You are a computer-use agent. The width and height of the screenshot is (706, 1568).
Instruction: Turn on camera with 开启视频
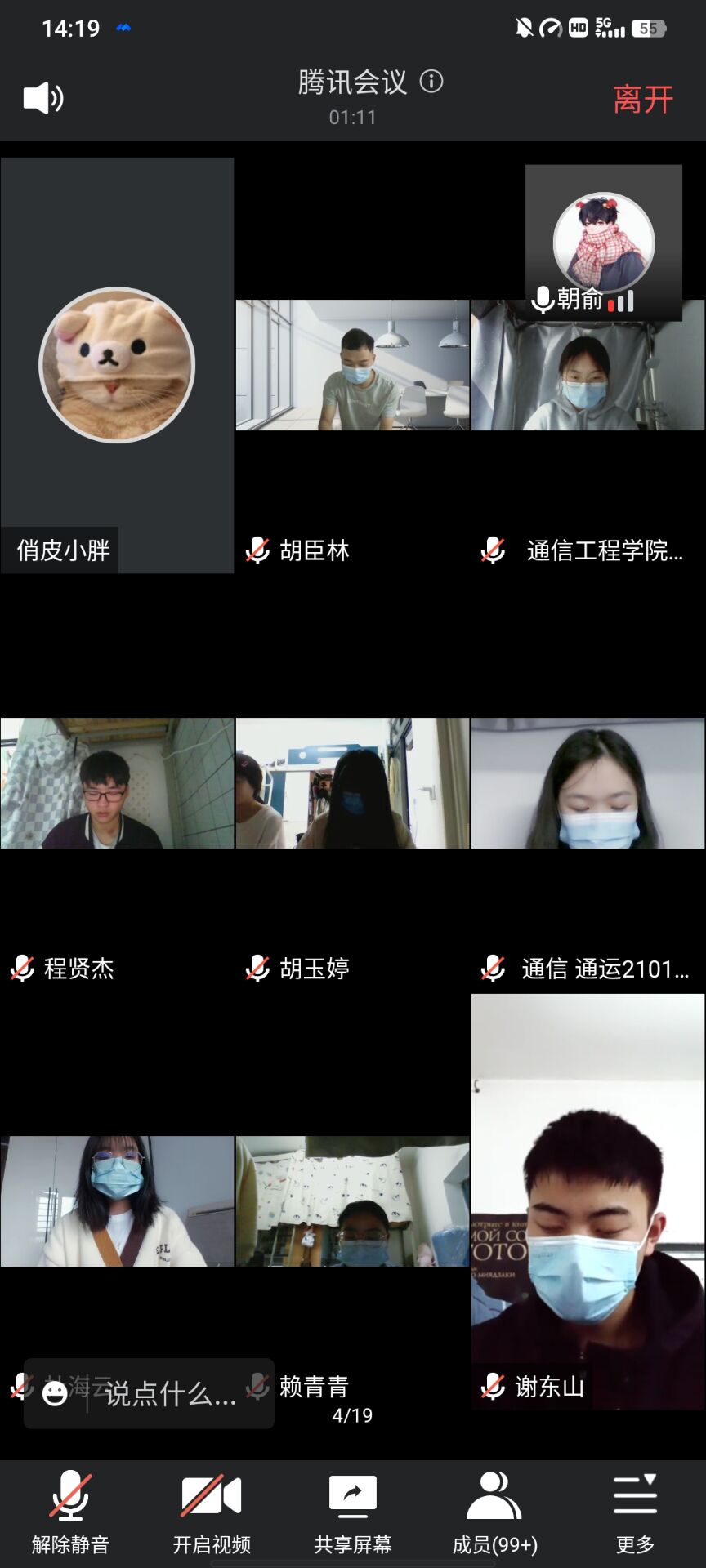[x=212, y=1512]
